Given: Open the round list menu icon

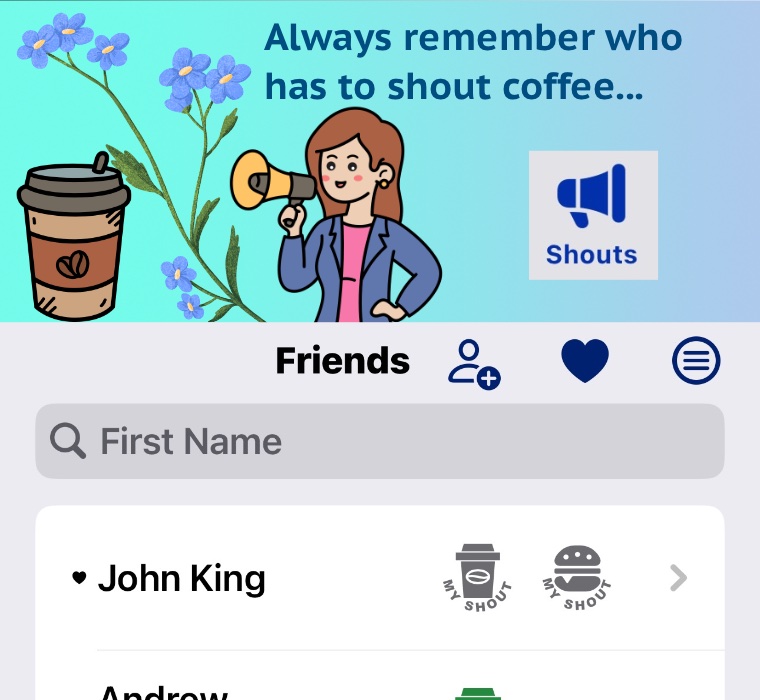Looking at the screenshot, I should pyautogui.click(x=696, y=362).
